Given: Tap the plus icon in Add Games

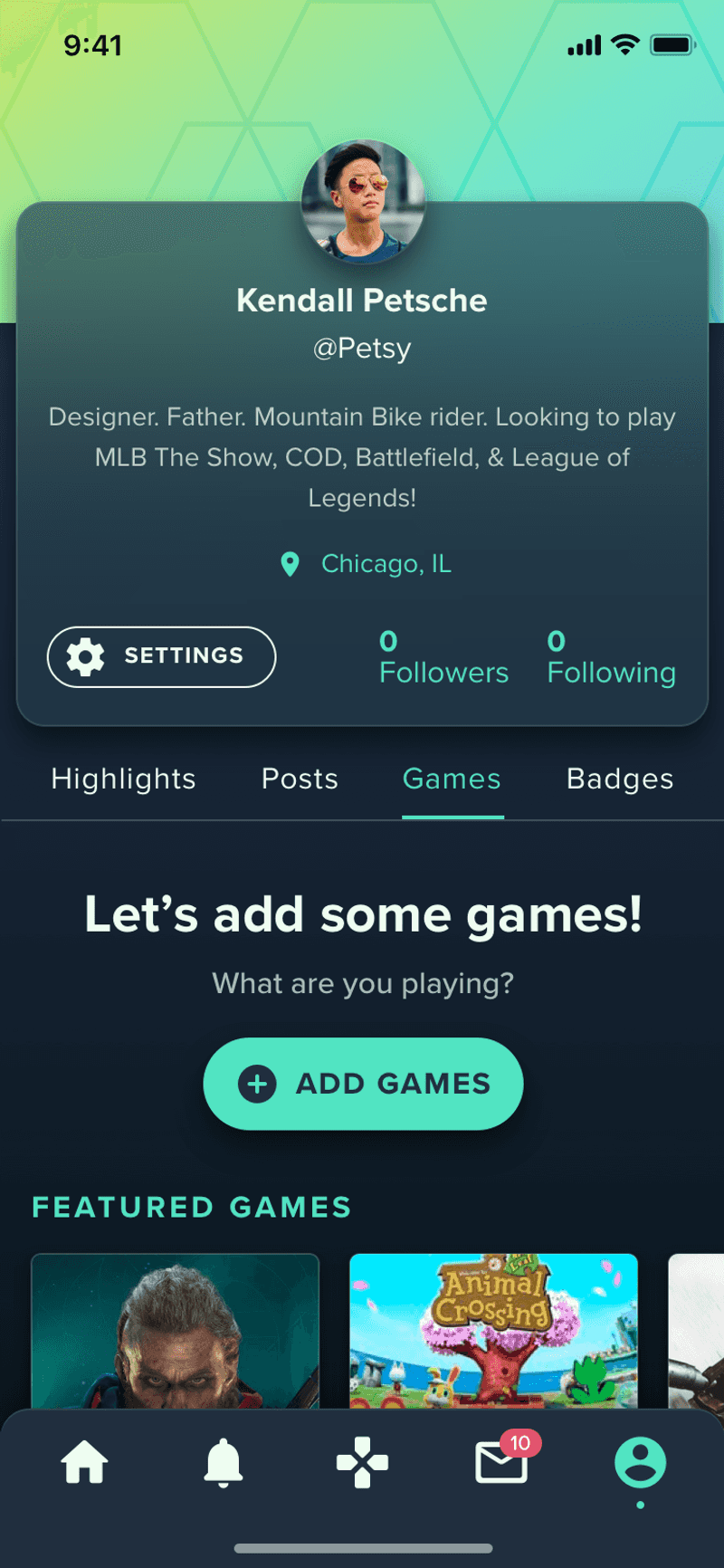Looking at the screenshot, I should coord(258,1084).
